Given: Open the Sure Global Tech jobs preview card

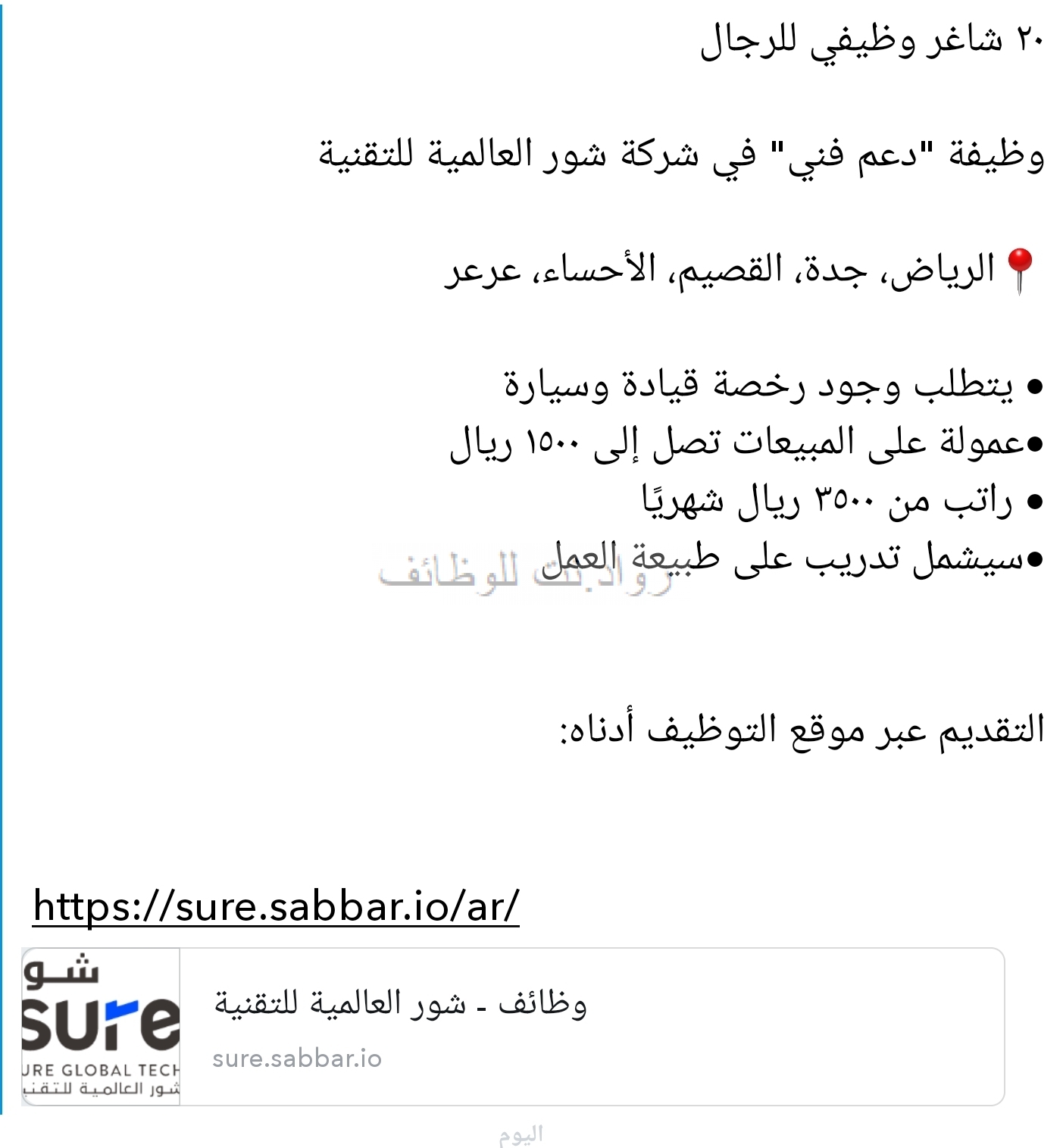Looking at the screenshot, I should click(x=512, y=1026).
